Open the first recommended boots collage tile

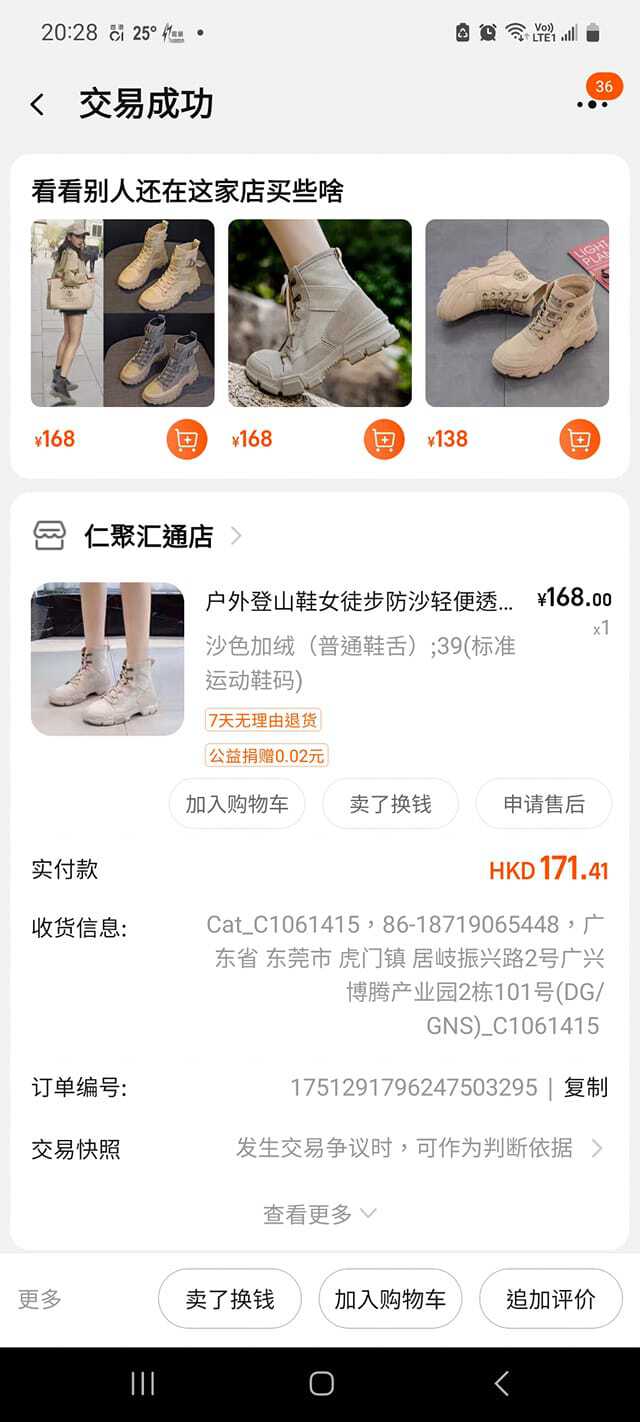click(x=122, y=313)
